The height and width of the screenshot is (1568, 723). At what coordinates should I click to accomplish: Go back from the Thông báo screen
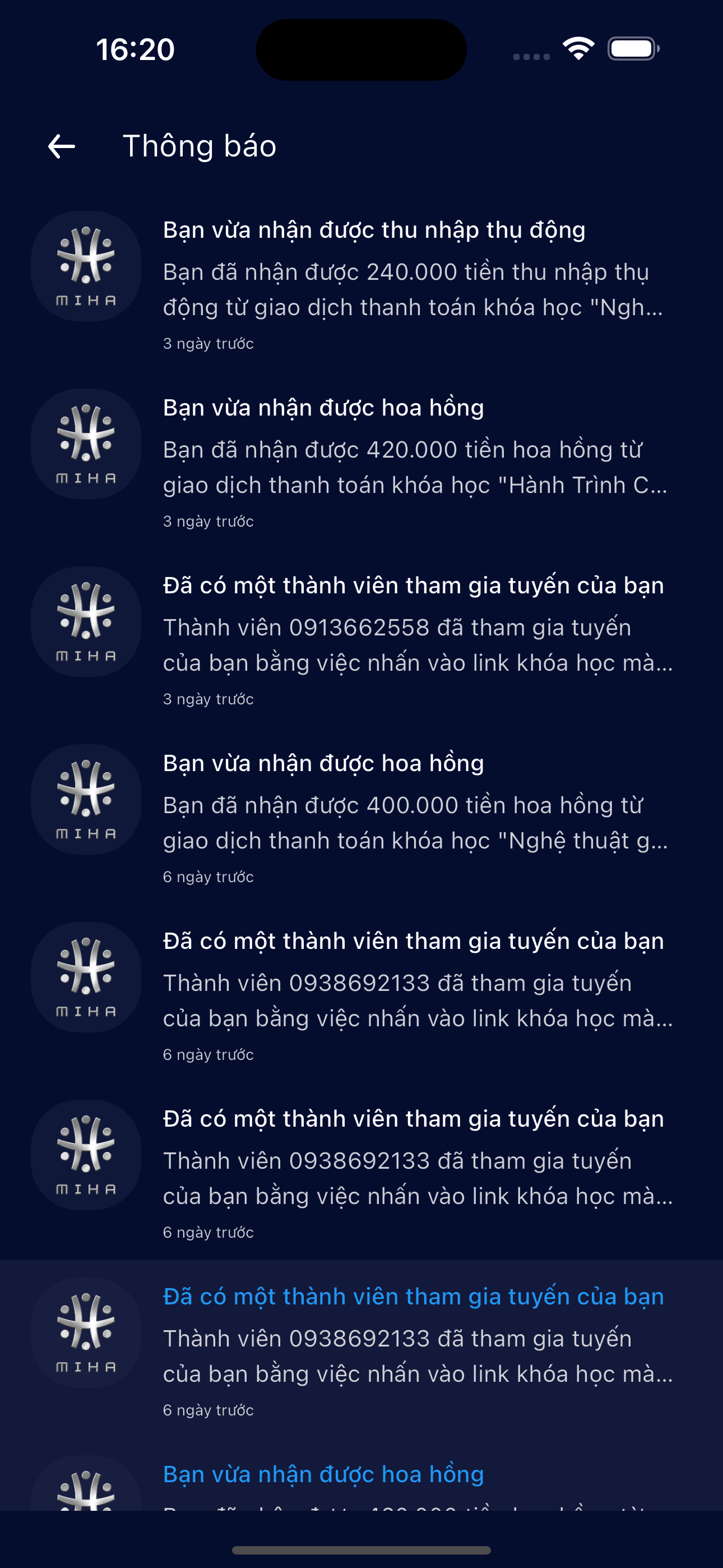coord(62,146)
